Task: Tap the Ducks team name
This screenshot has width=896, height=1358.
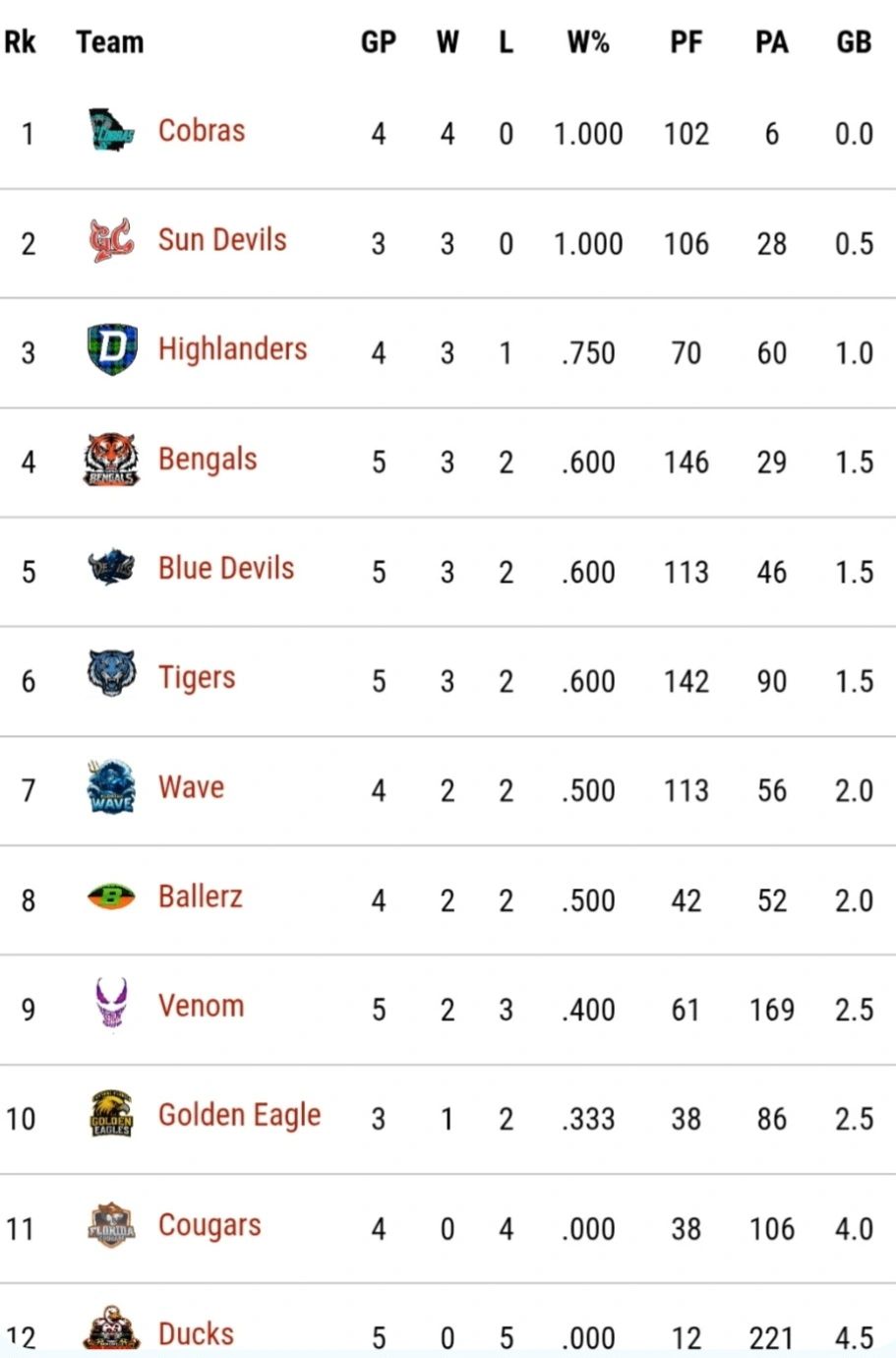Action: [196, 1334]
